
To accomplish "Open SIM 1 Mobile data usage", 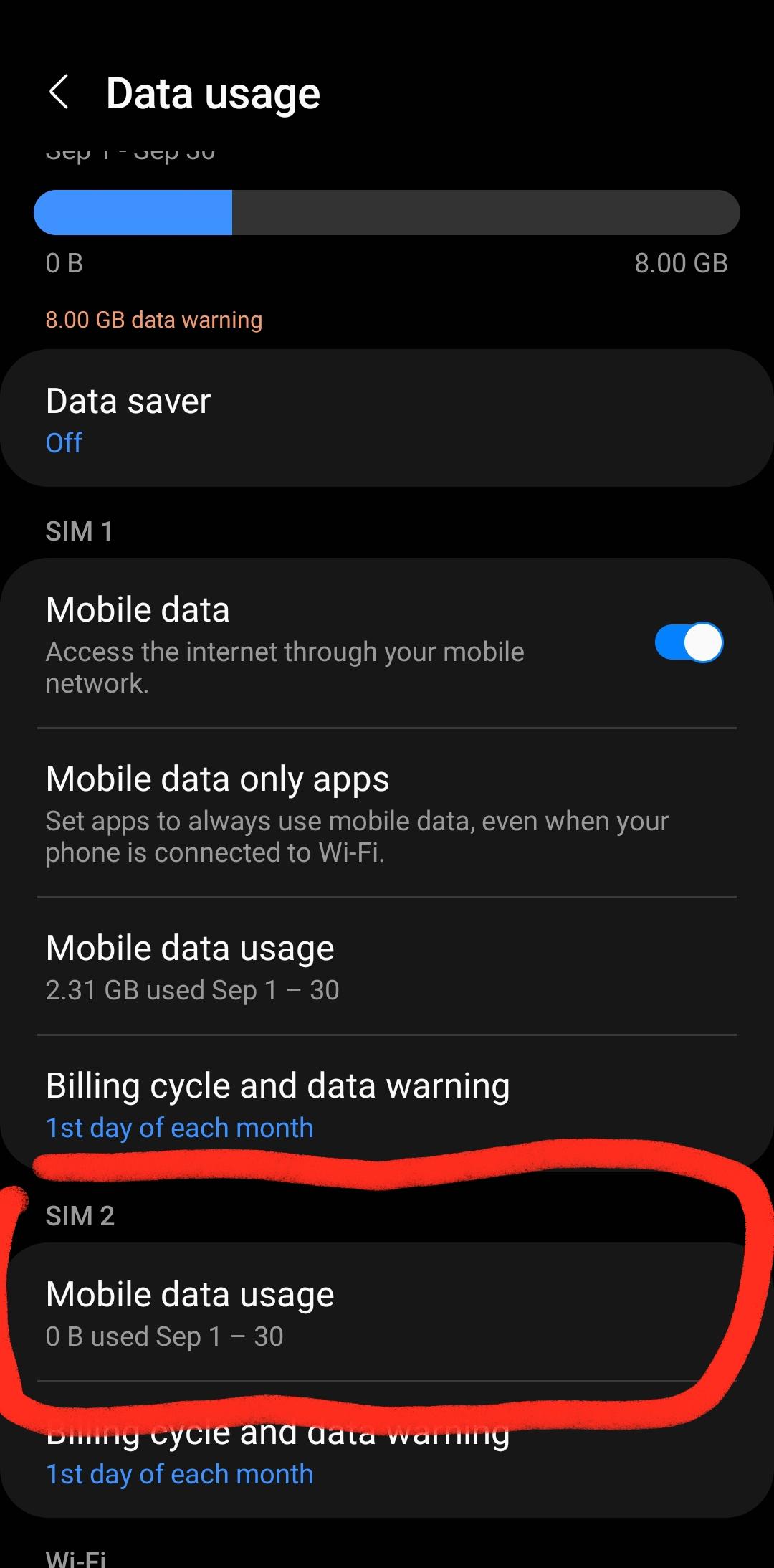I will click(387, 966).
